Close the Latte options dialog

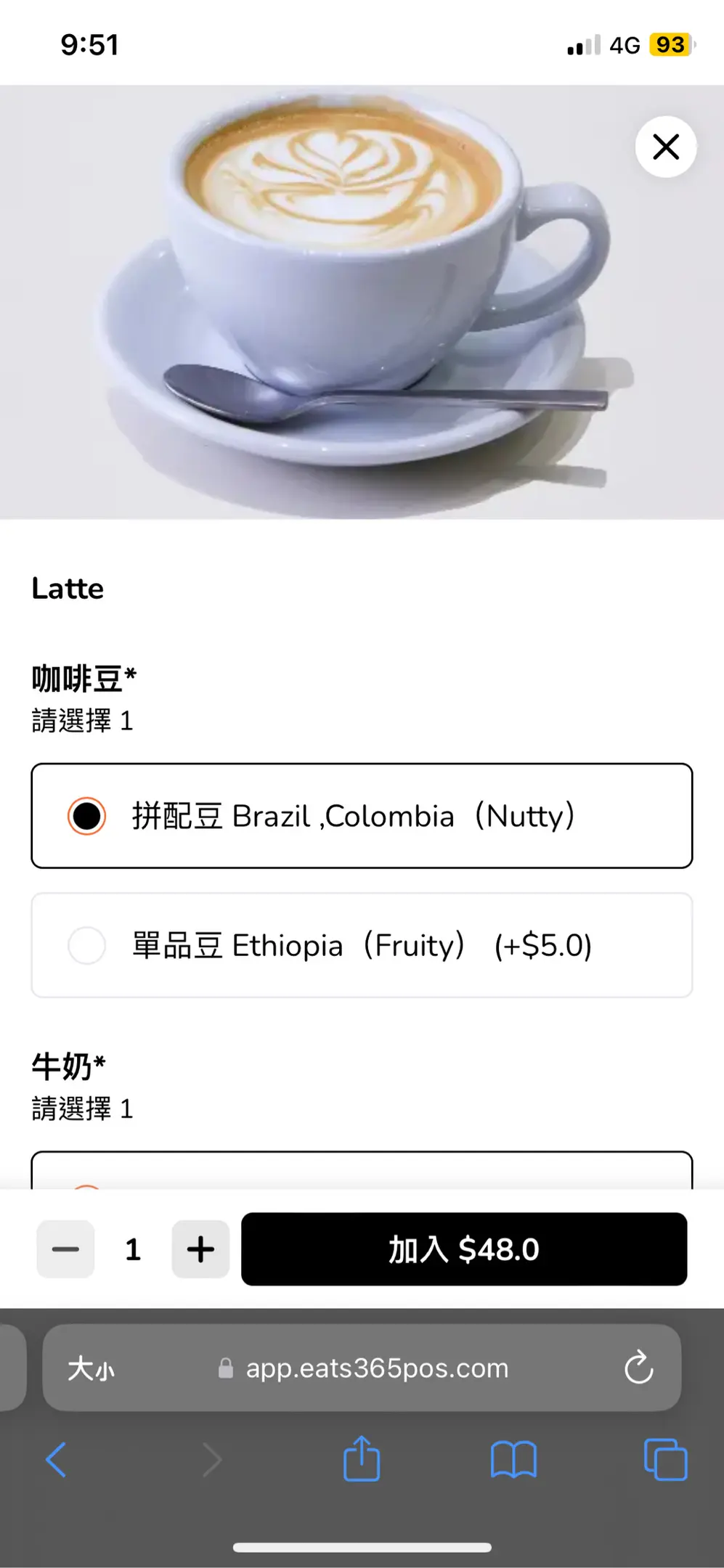(665, 147)
